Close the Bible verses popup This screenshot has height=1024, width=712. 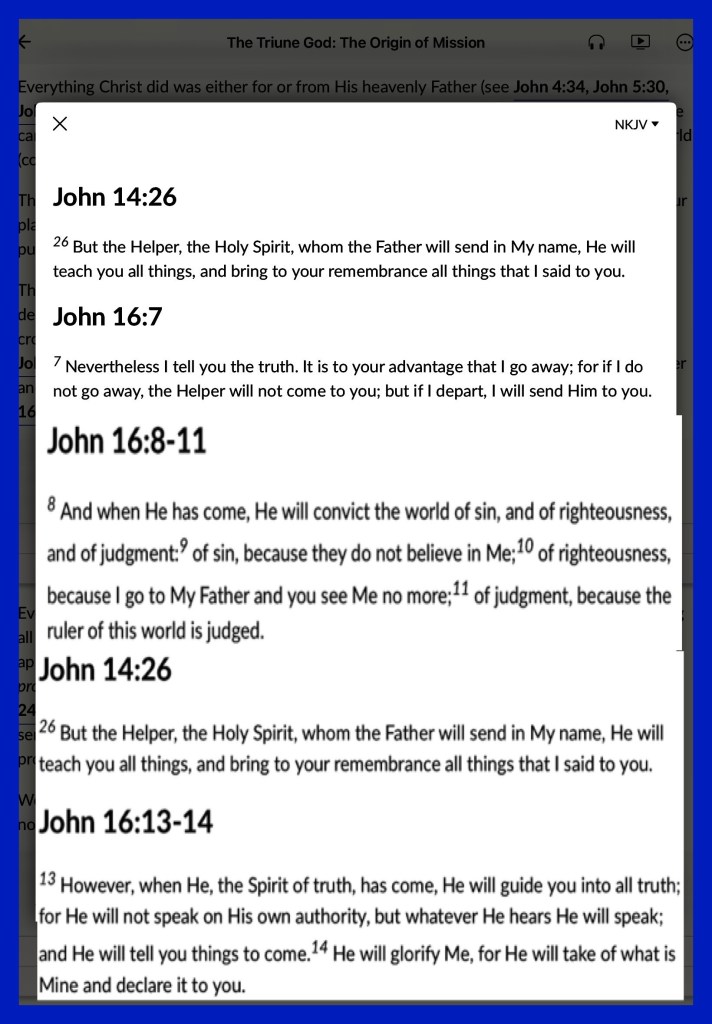pos(60,124)
